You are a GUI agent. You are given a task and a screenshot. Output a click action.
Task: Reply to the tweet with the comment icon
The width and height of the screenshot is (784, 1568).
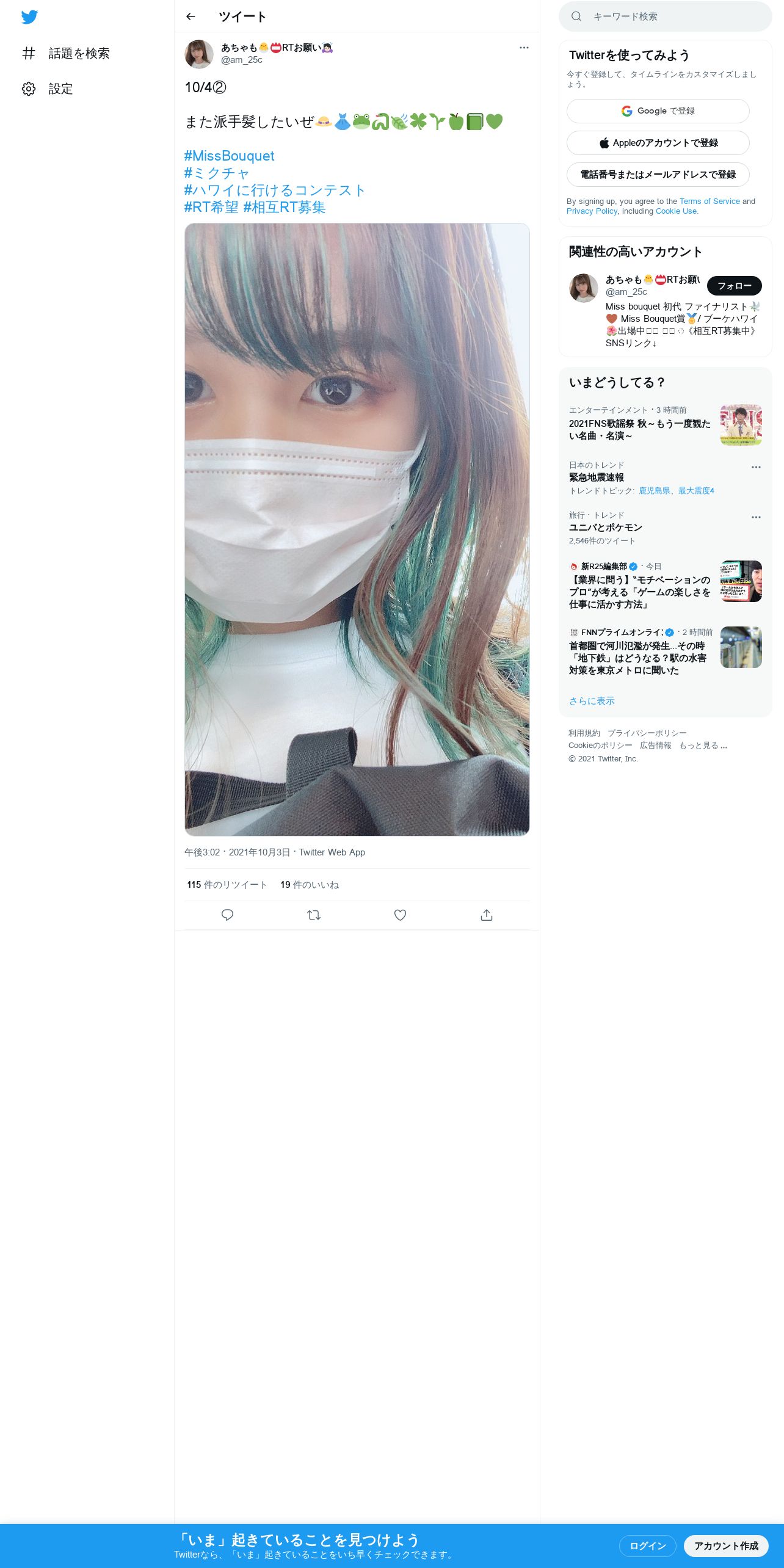(x=227, y=915)
